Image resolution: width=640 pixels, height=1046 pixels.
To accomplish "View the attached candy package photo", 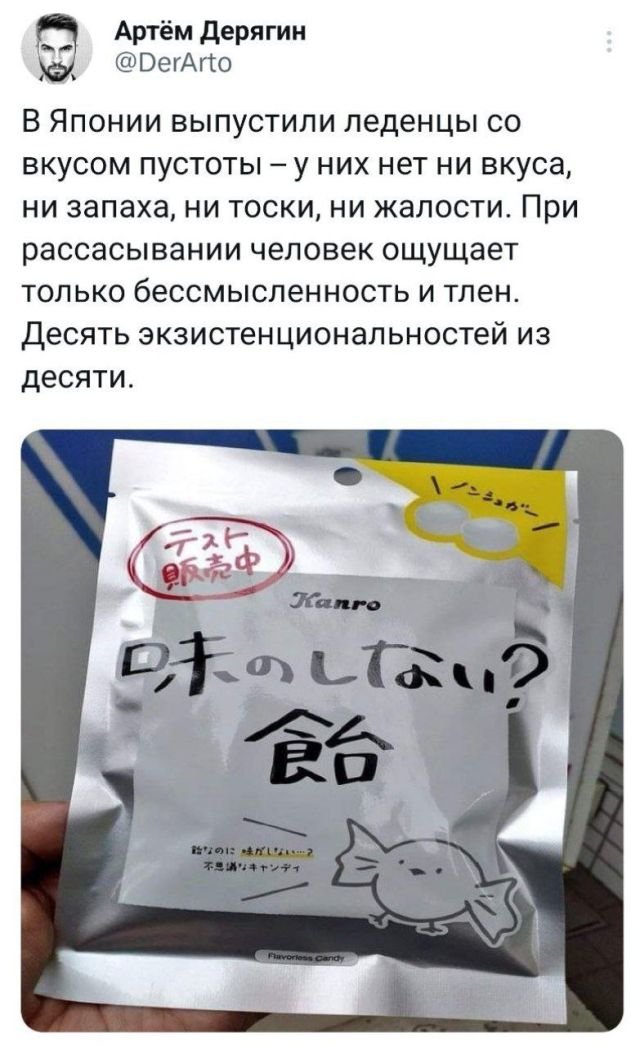I will 321,730.
